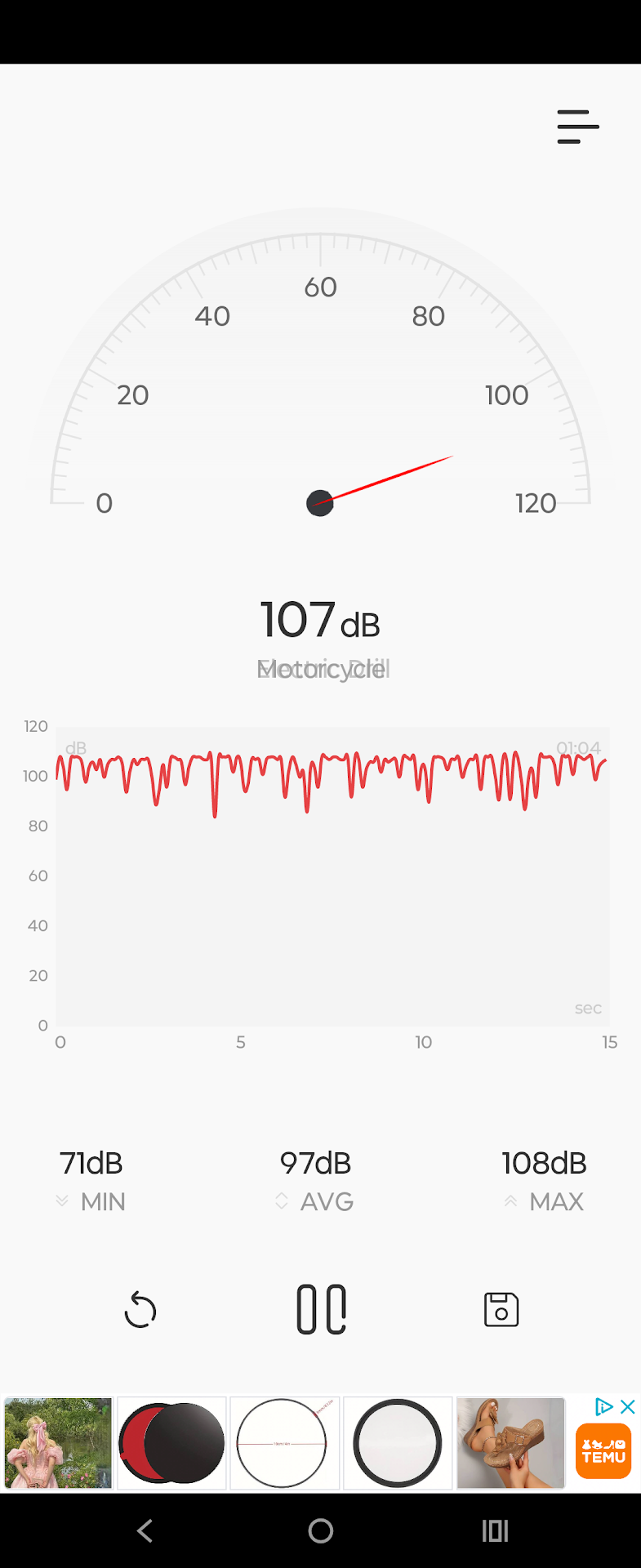This screenshot has width=641, height=1568.
Task: Open the Temu logo ad
Action: (x=603, y=1451)
